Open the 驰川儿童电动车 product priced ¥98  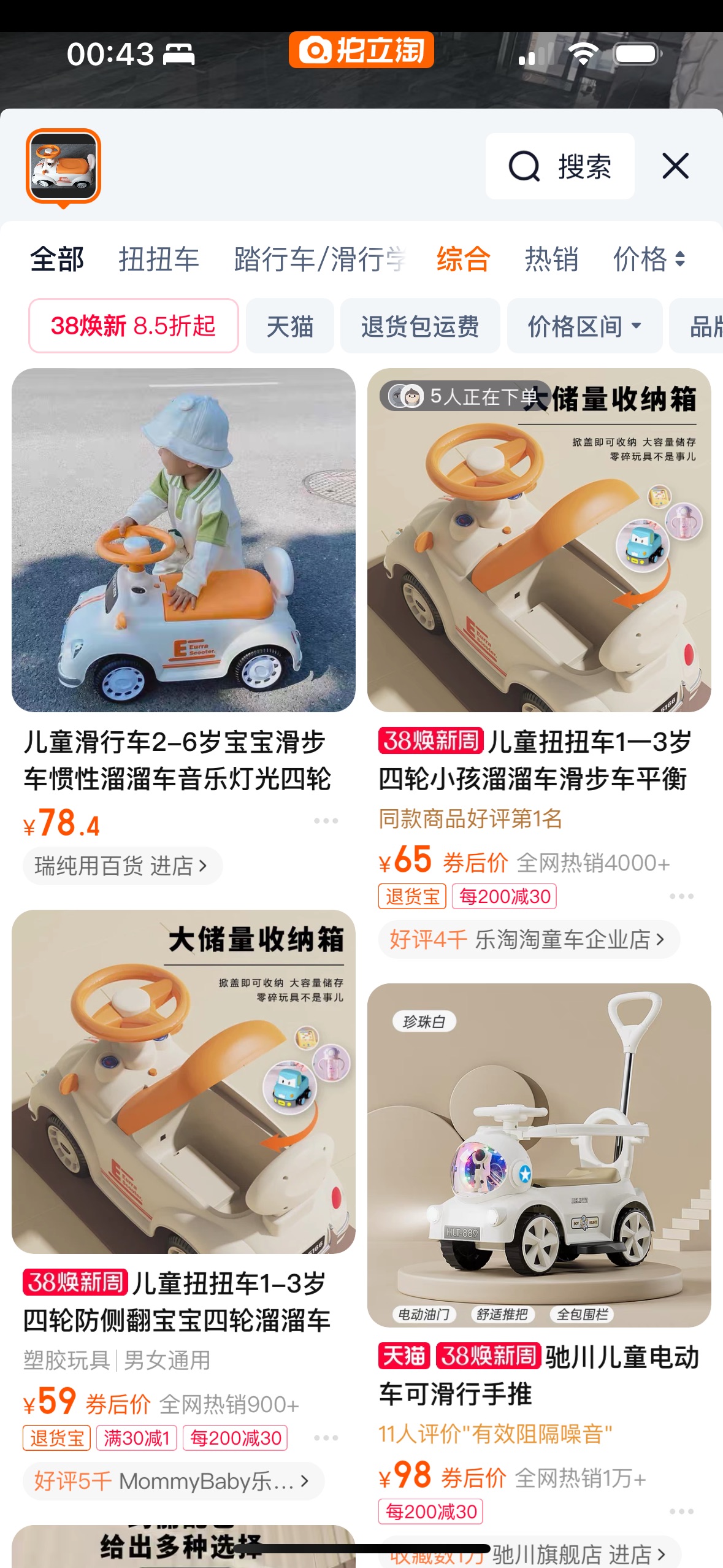click(x=538, y=1155)
